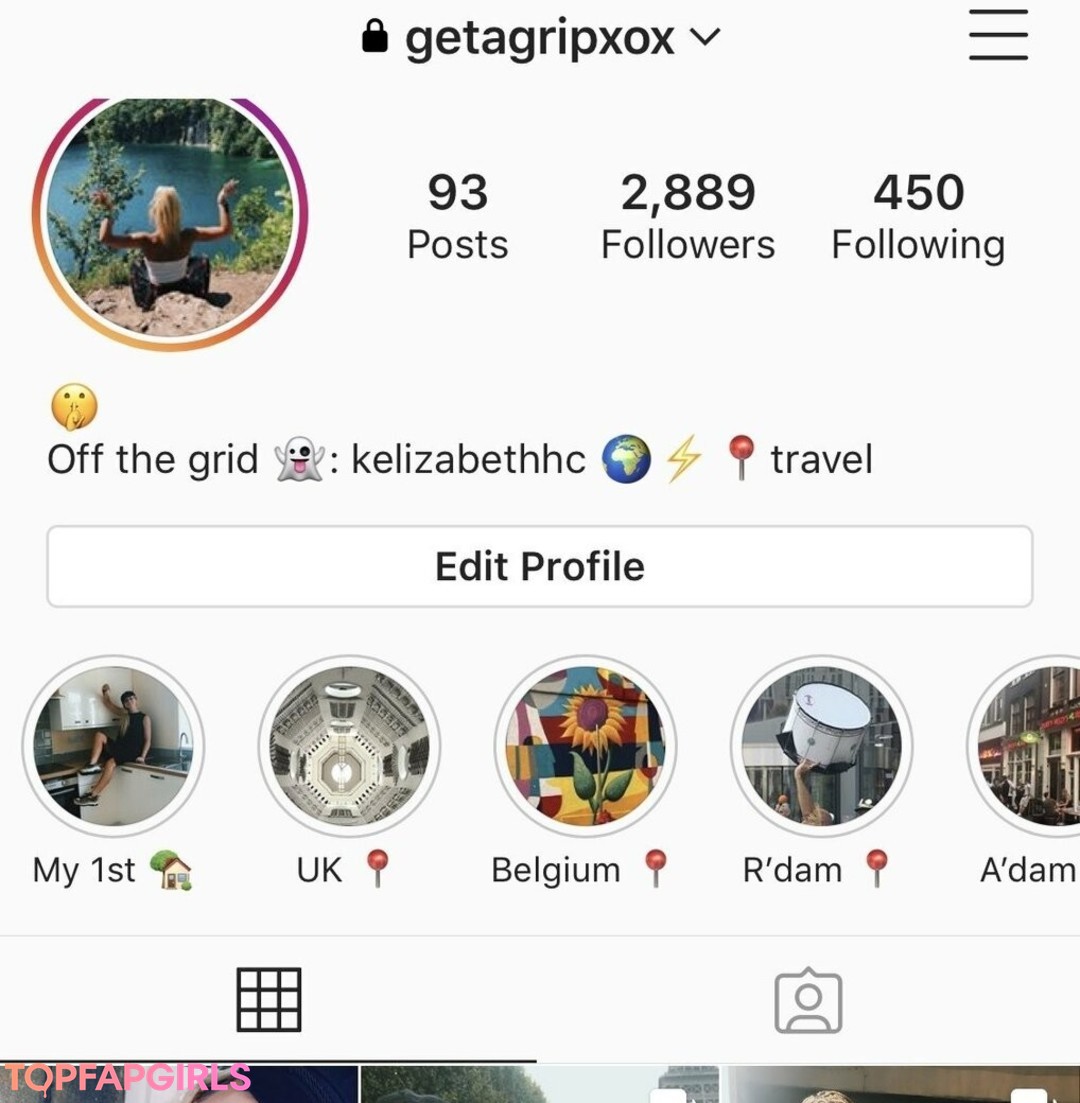Open the 2,889 Followers list
This screenshot has width=1080, height=1103.
coord(688,216)
